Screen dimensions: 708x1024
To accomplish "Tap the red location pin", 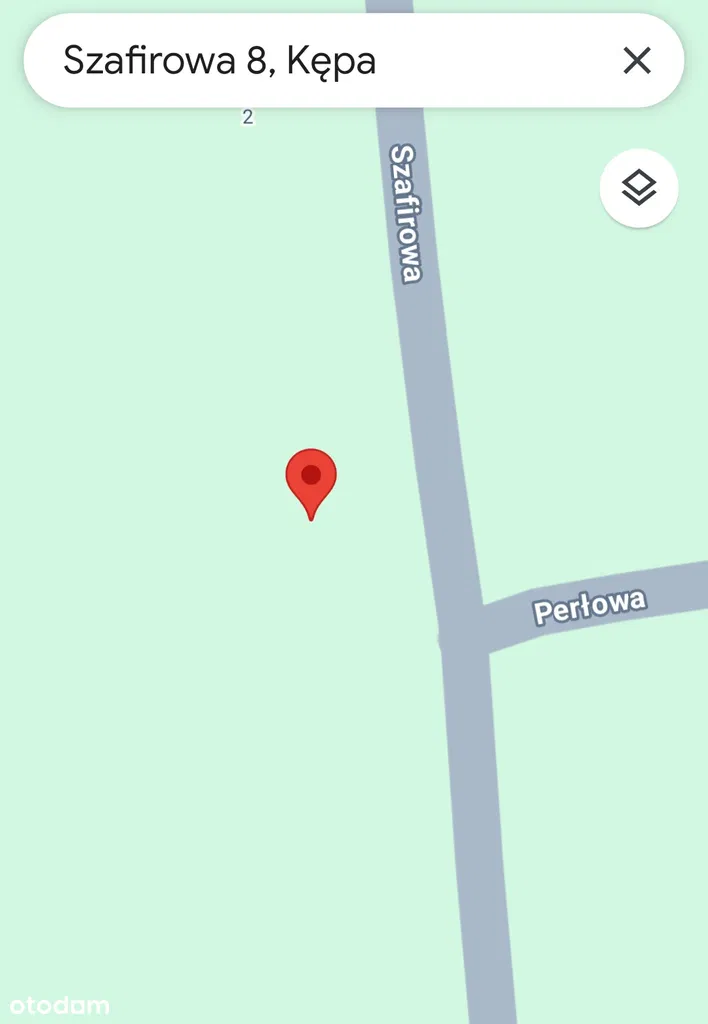I will (311, 480).
